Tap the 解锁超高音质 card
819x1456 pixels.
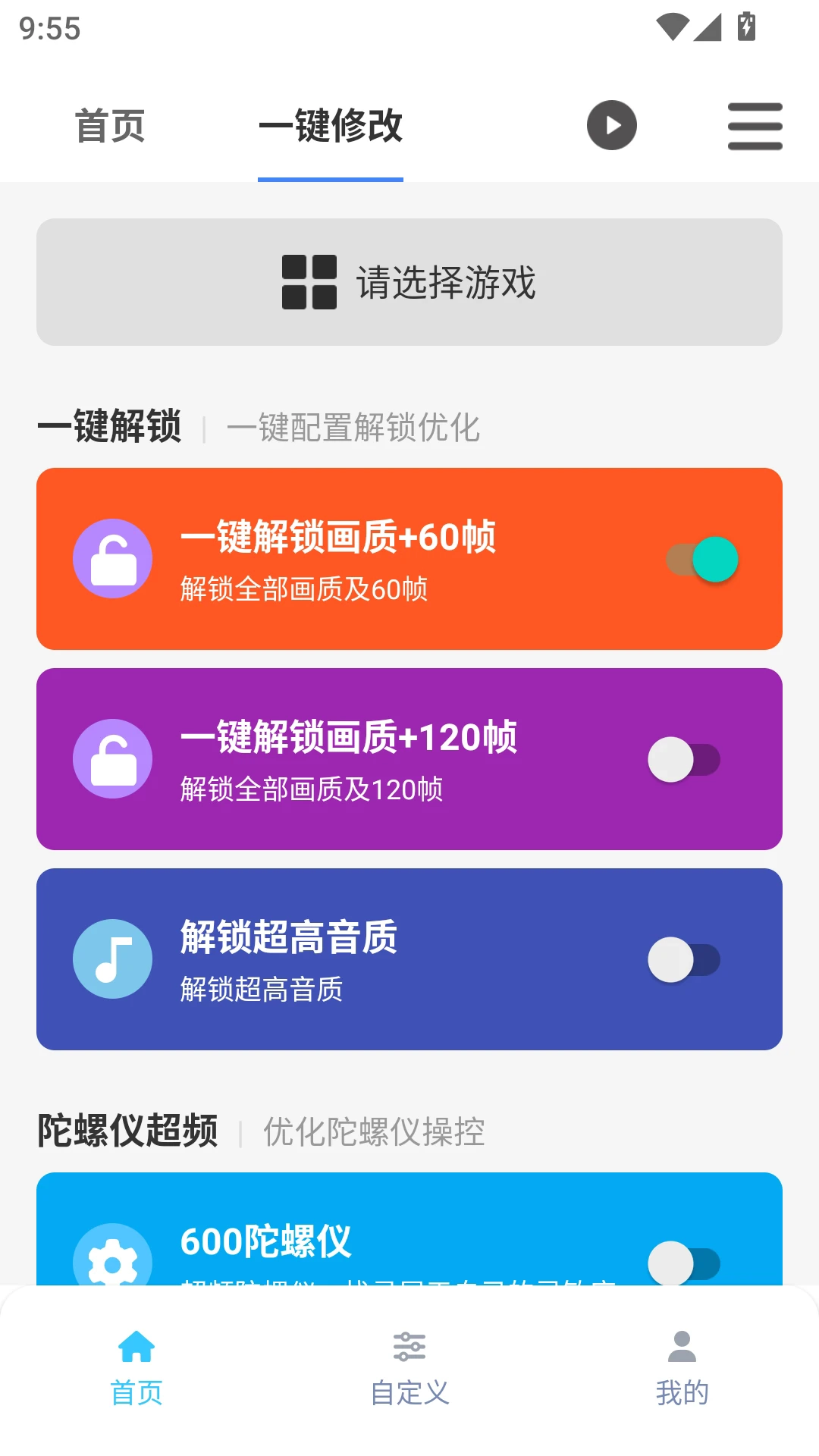click(x=409, y=958)
